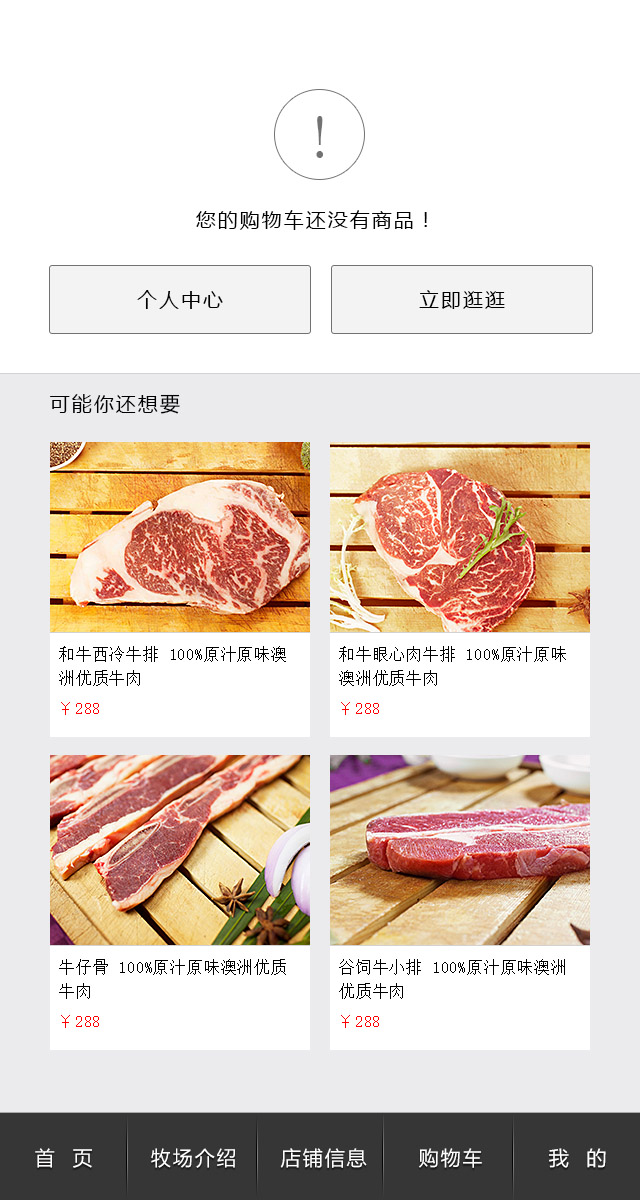The height and width of the screenshot is (1200, 640).
Task: Tap the 个人中心 button
Action: (x=180, y=299)
